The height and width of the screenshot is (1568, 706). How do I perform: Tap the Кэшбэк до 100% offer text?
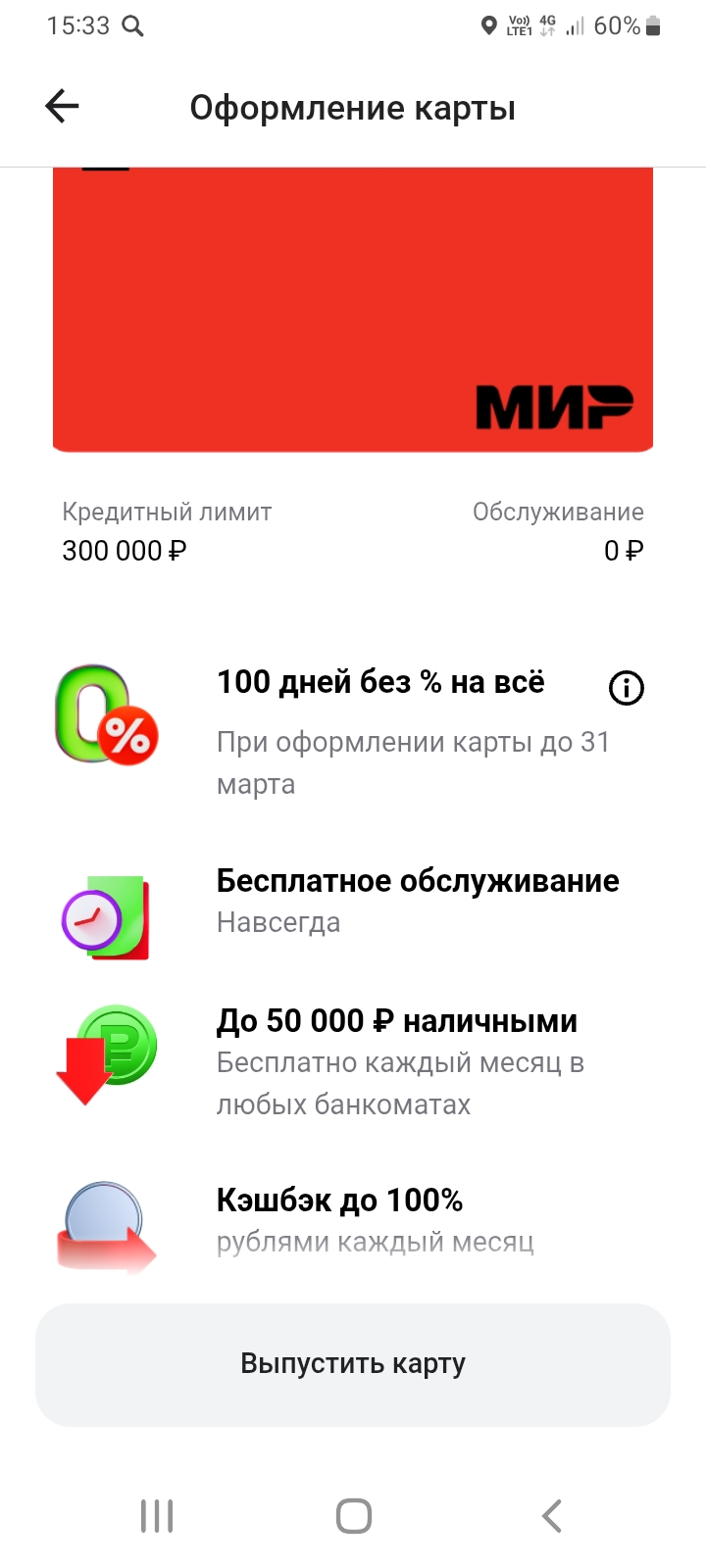(338, 1200)
